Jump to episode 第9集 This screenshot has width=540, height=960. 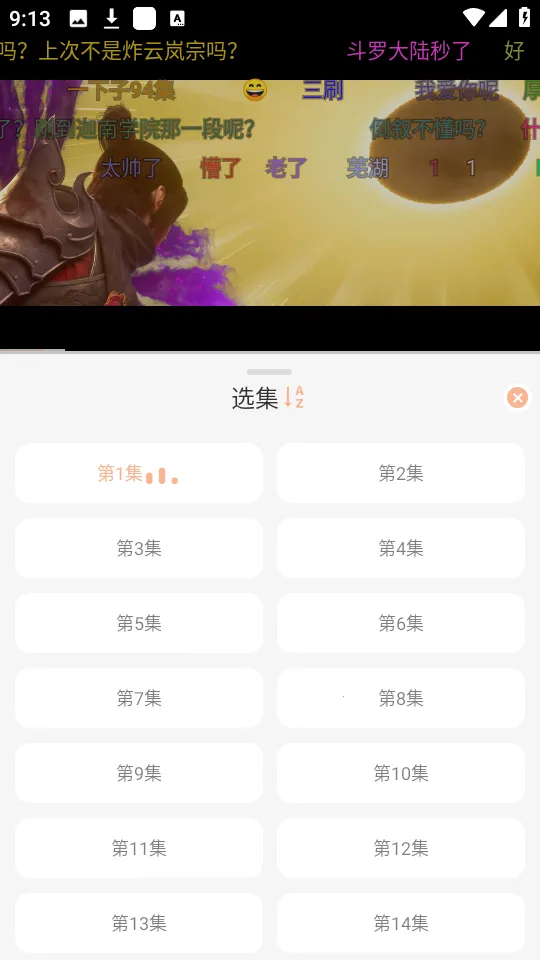pyautogui.click(x=139, y=773)
